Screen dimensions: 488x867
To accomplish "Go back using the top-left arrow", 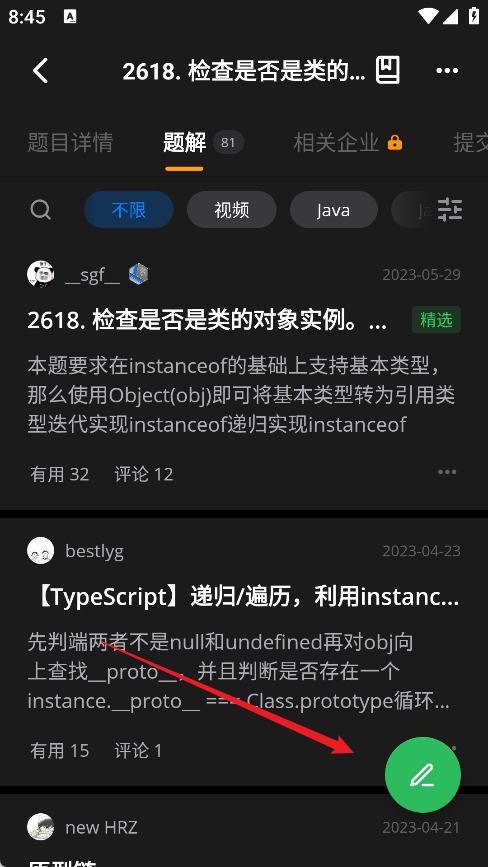I will point(40,71).
